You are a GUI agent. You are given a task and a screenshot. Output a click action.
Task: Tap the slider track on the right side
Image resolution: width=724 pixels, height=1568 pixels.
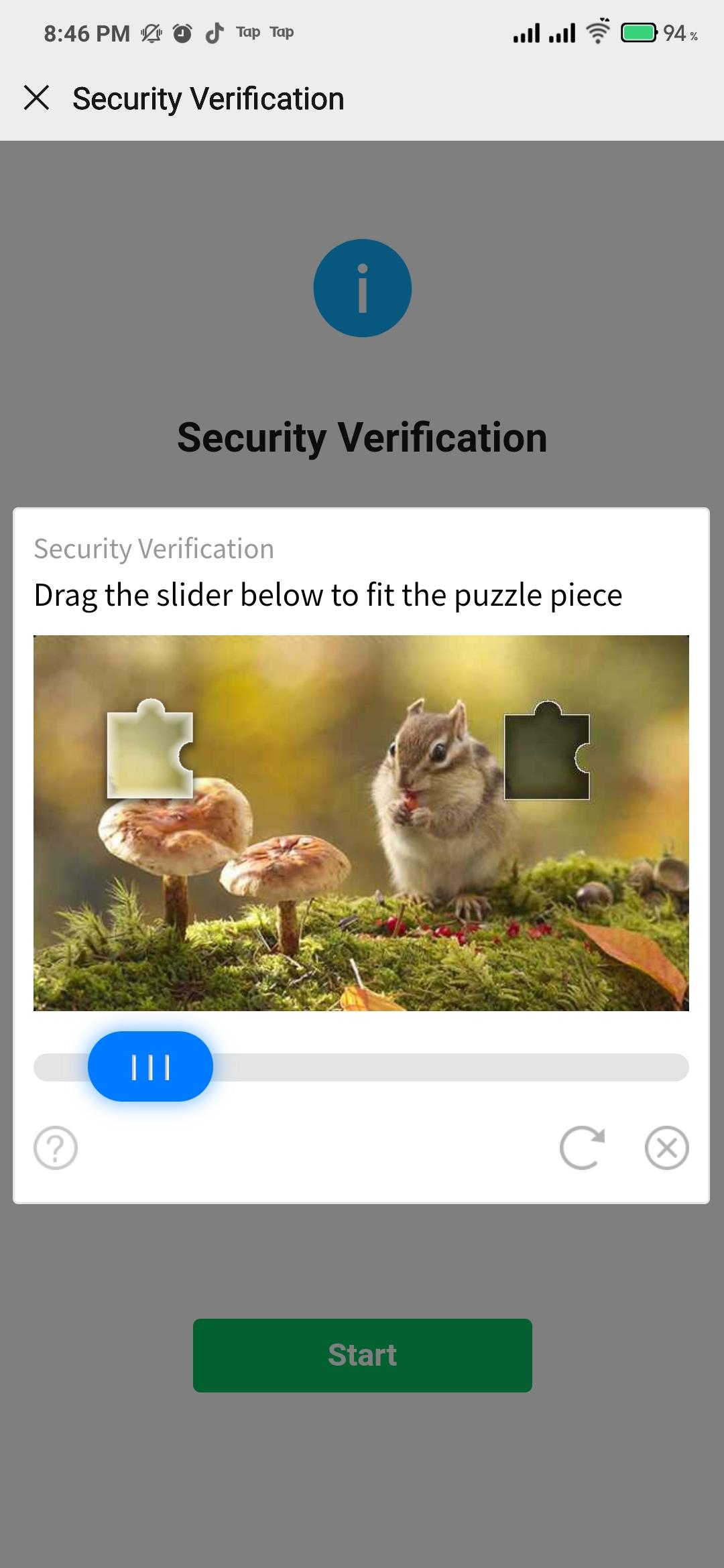pyautogui.click(x=536, y=1065)
